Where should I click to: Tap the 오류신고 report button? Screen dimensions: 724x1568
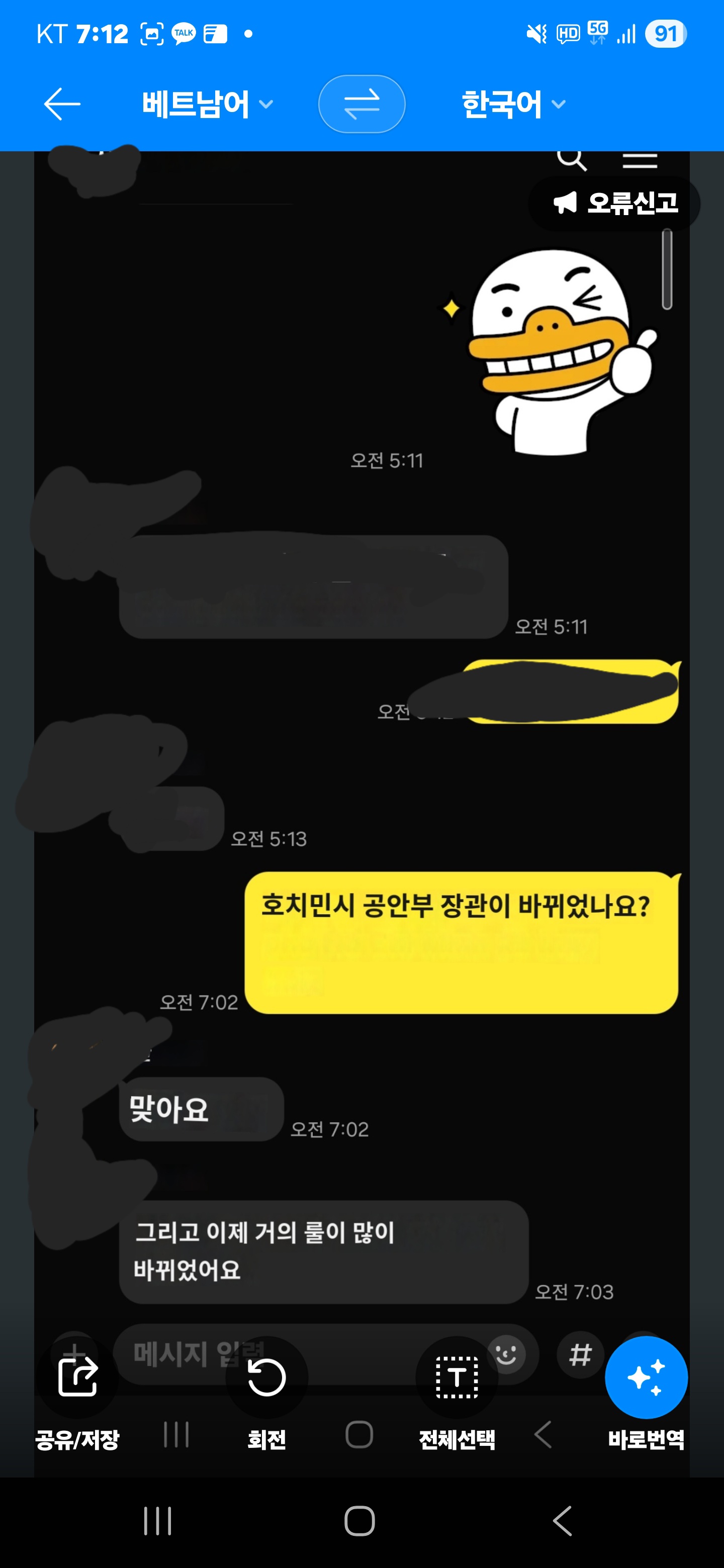(615, 204)
